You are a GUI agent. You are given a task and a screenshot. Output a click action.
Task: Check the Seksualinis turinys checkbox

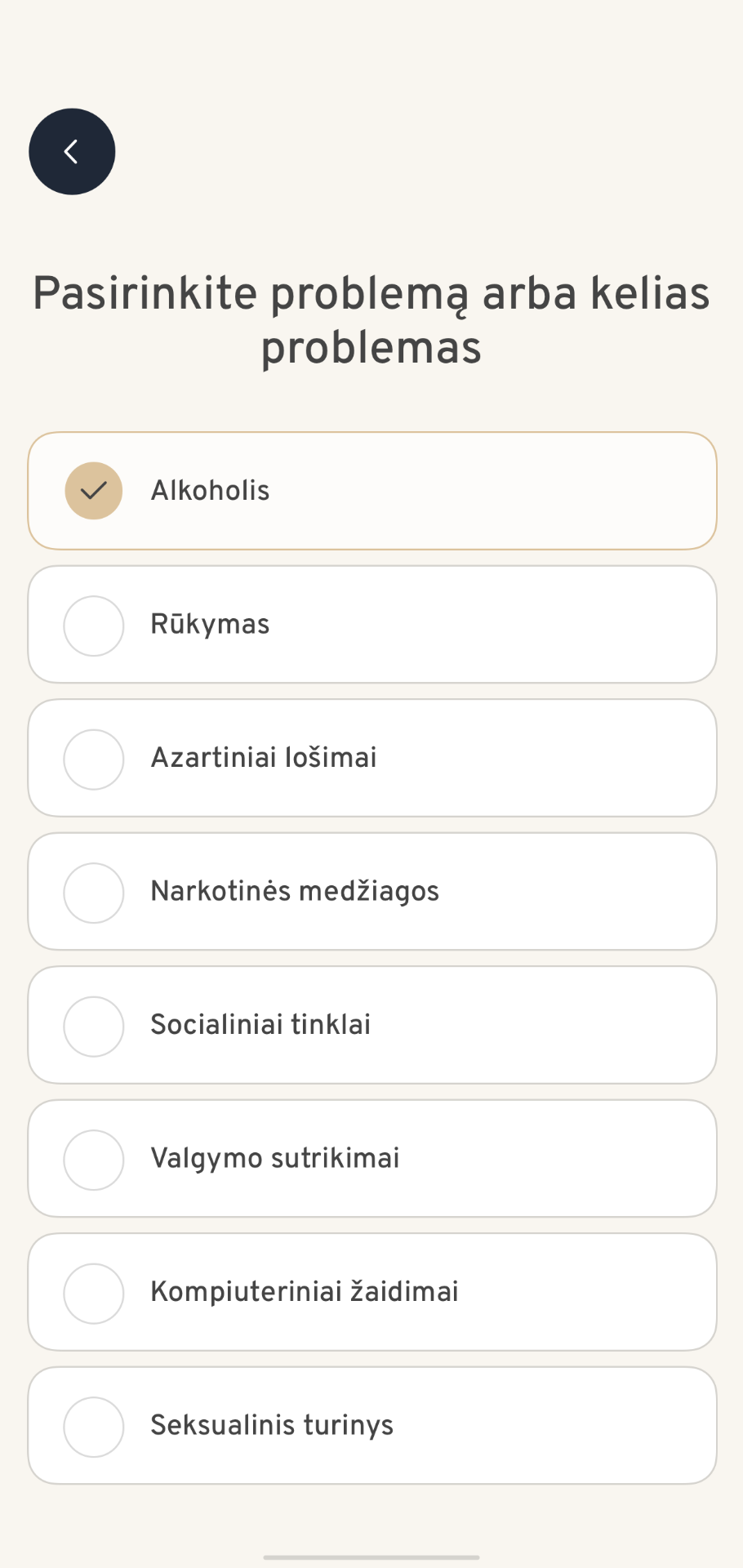pos(93,1426)
